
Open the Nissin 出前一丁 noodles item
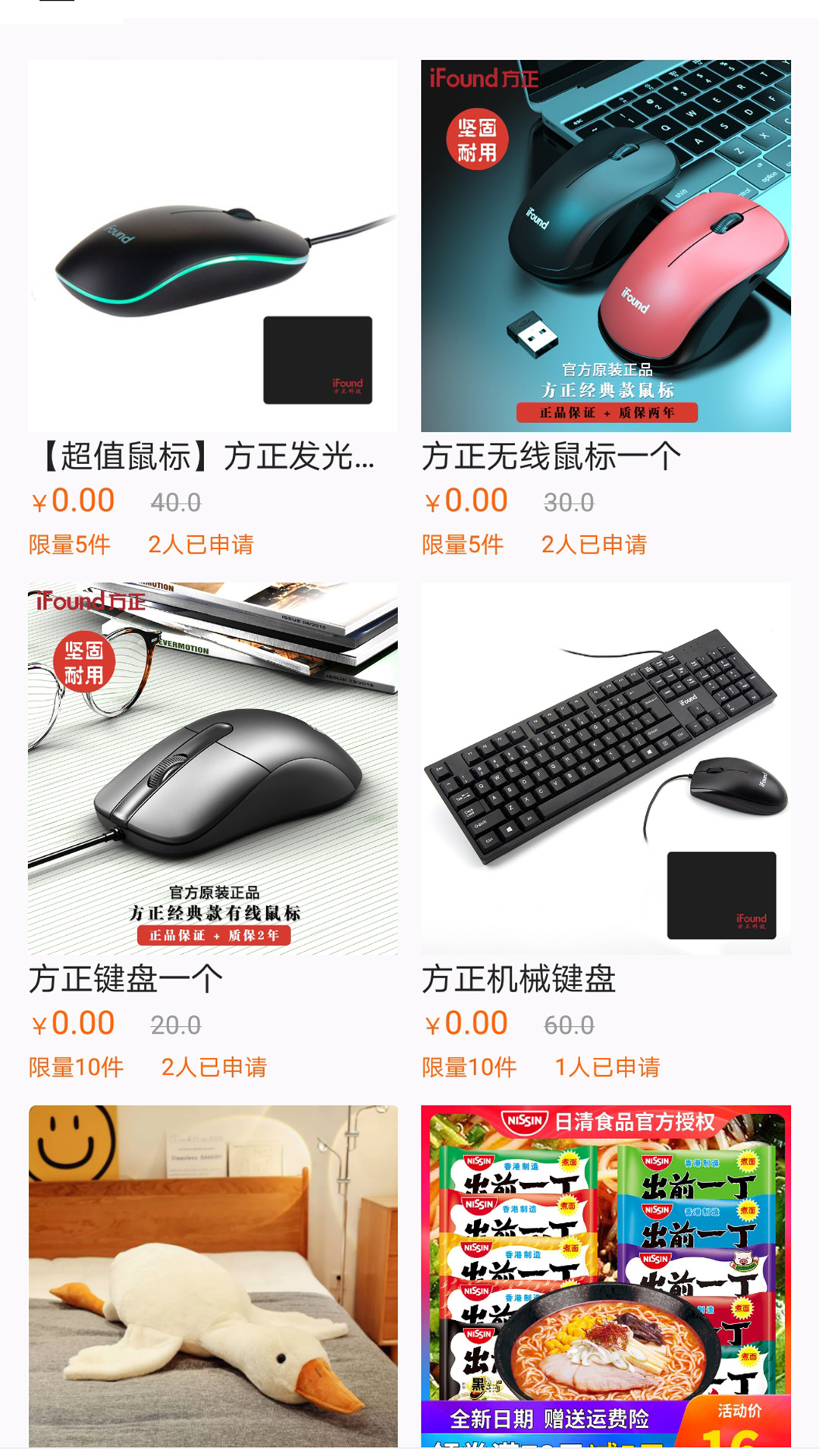click(x=605, y=1276)
